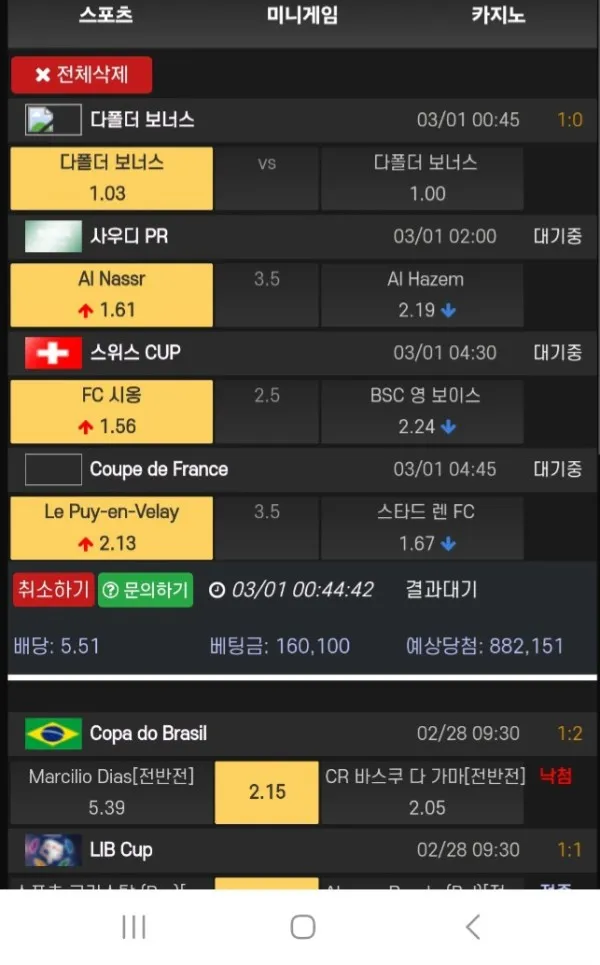The height and width of the screenshot is (965, 600).
Task: Select Marcilio Dias 5.39 odds
Action: (x=111, y=793)
